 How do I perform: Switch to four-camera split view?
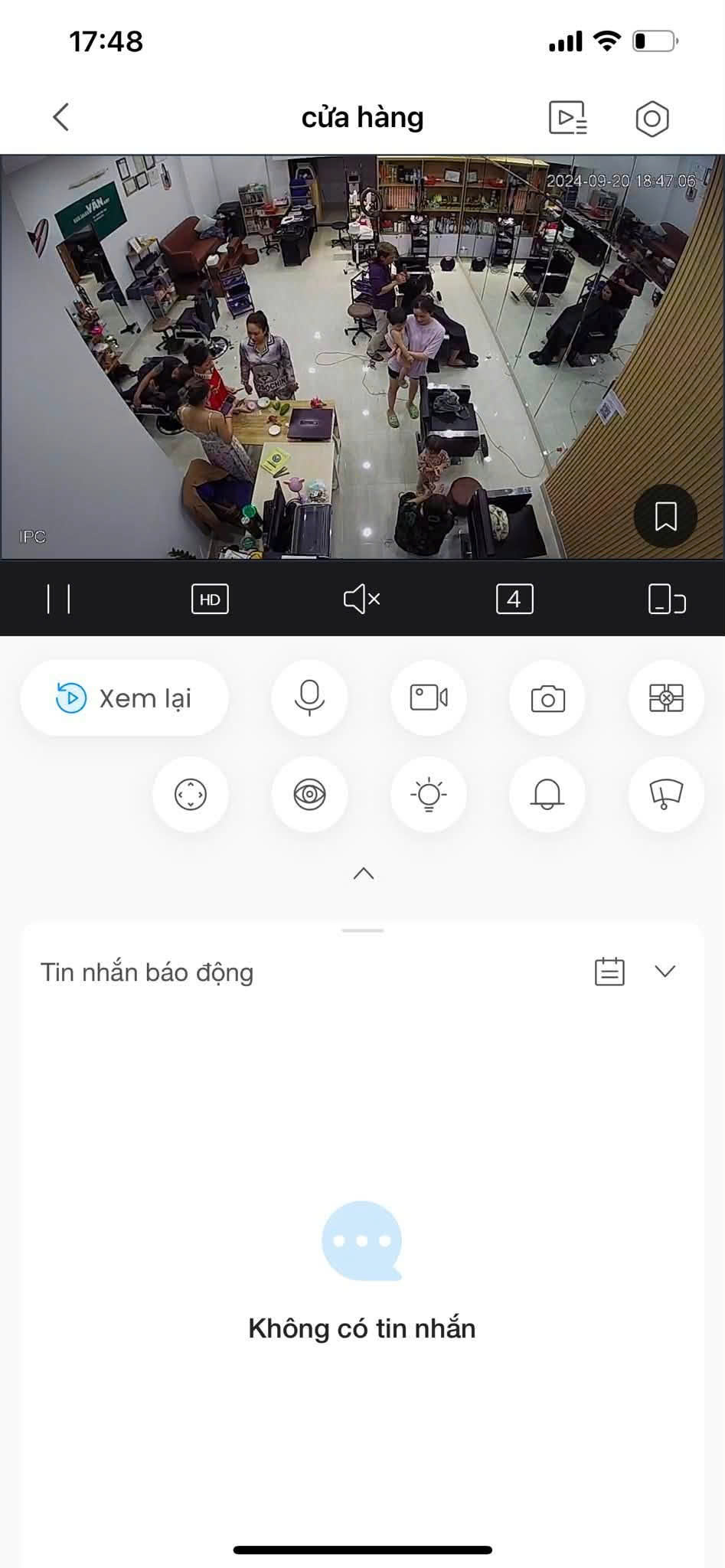(514, 599)
